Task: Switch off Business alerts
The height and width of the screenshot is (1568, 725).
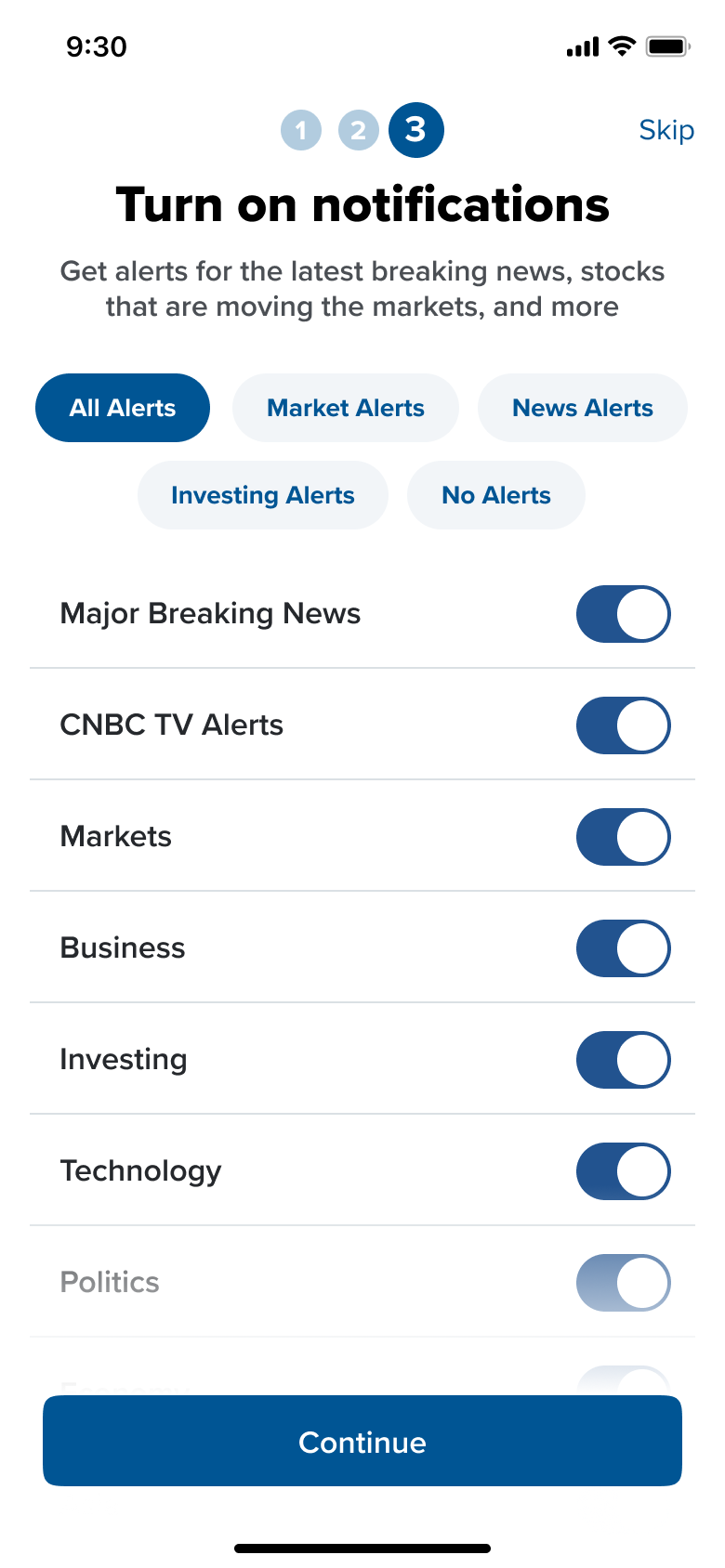Action: coord(623,948)
